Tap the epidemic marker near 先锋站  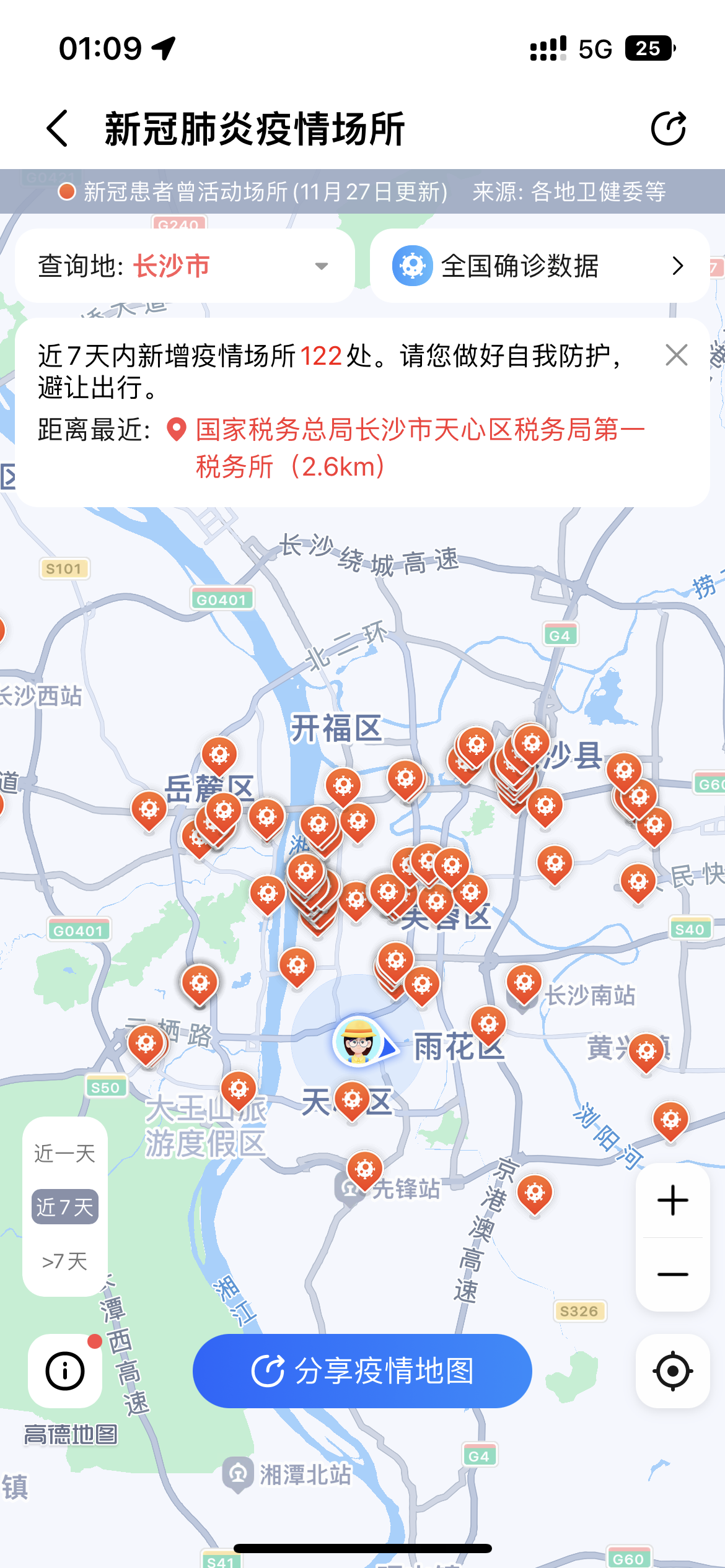[364, 1169]
